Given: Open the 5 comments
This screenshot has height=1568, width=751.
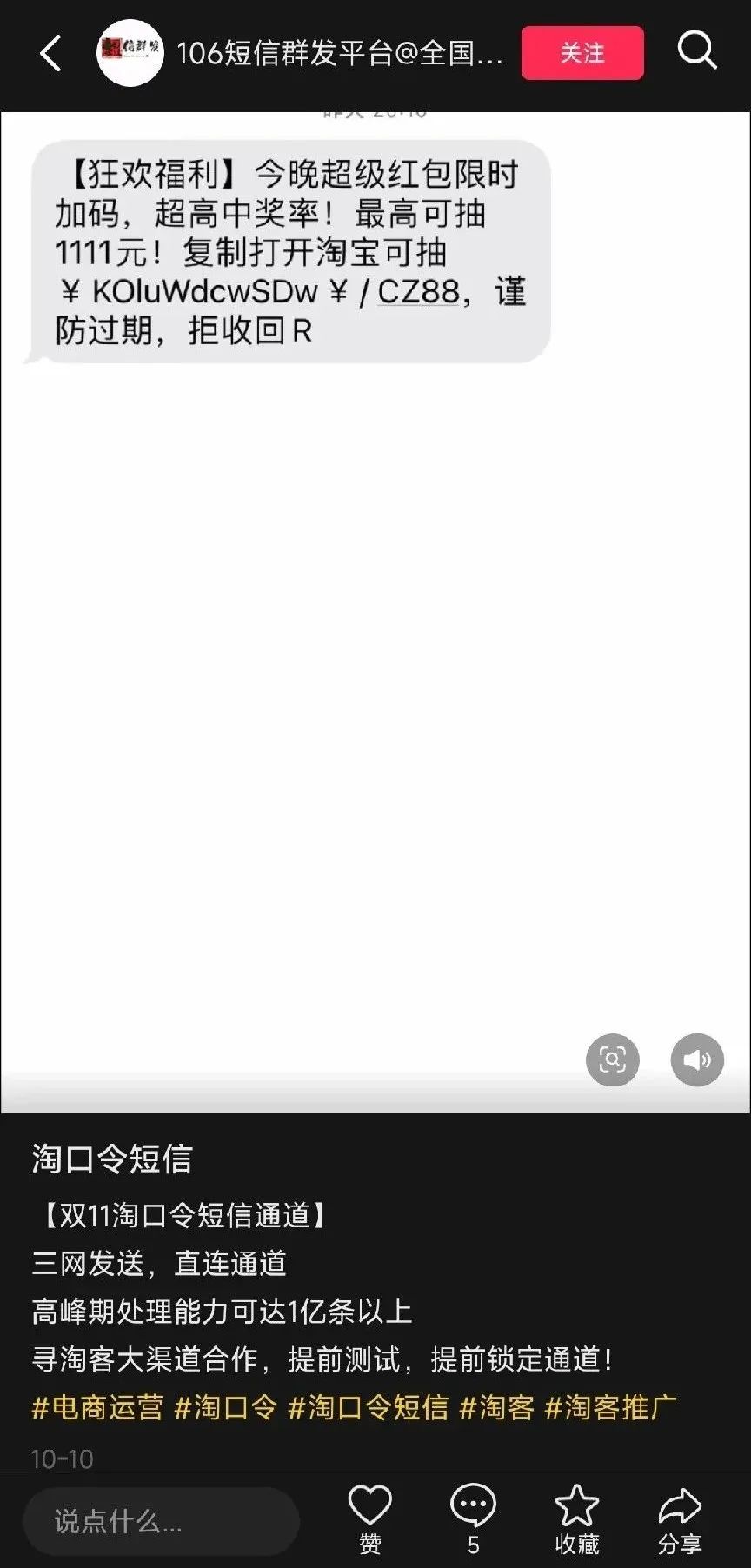Looking at the screenshot, I should [x=473, y=1517].
